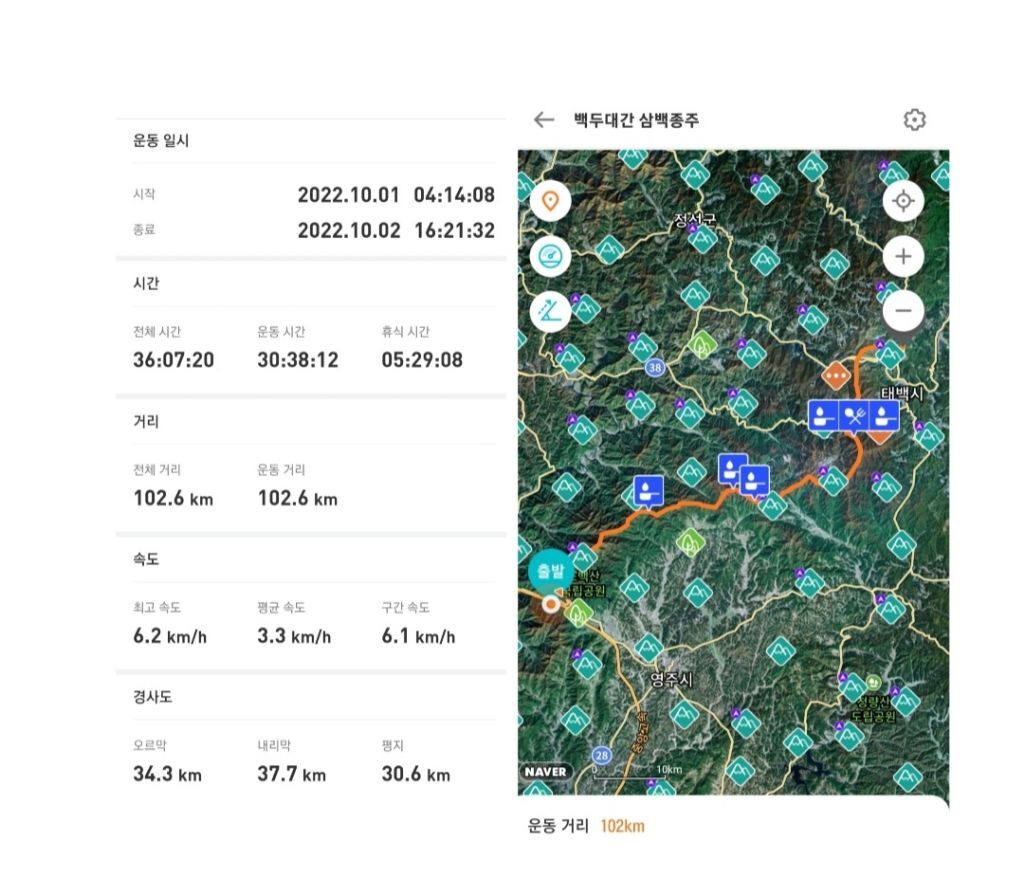Go back from 백두대간 삼백종주 screen
The height and width of the screenshot is (896, 1024).
click(543, 120)
